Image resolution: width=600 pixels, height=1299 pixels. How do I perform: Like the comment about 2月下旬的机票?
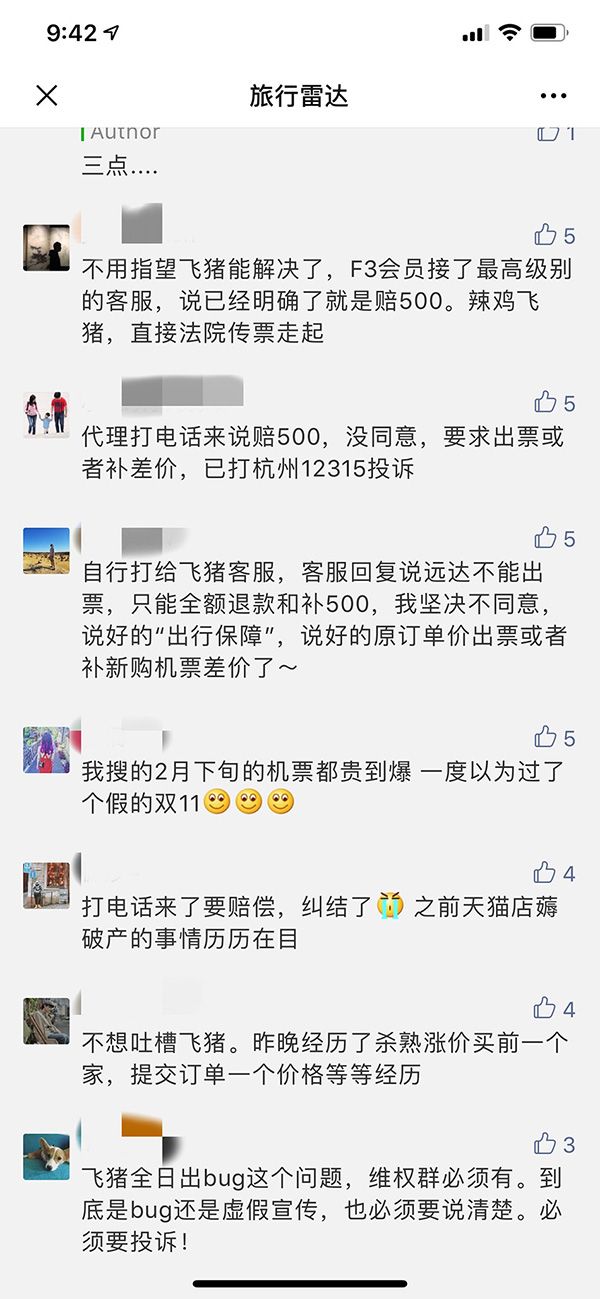coord(546,738)
